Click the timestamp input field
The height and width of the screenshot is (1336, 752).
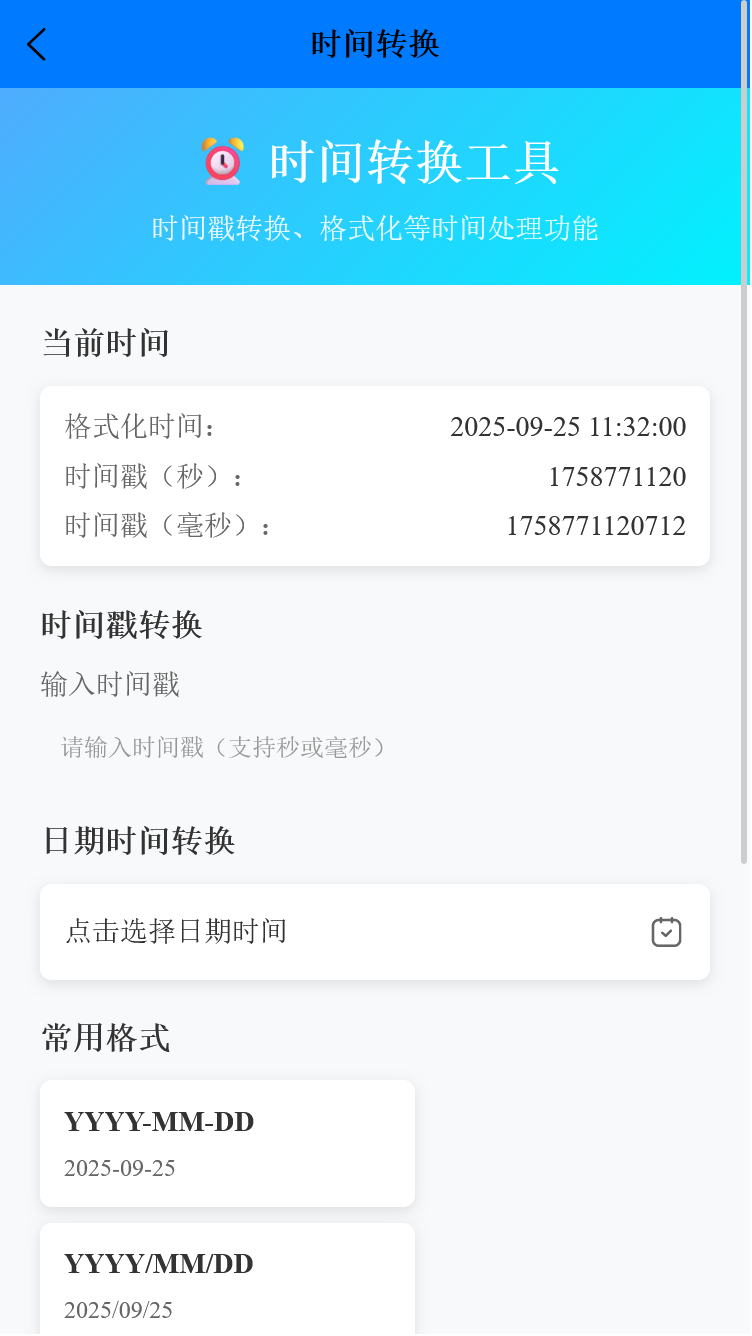coord(374,747)
